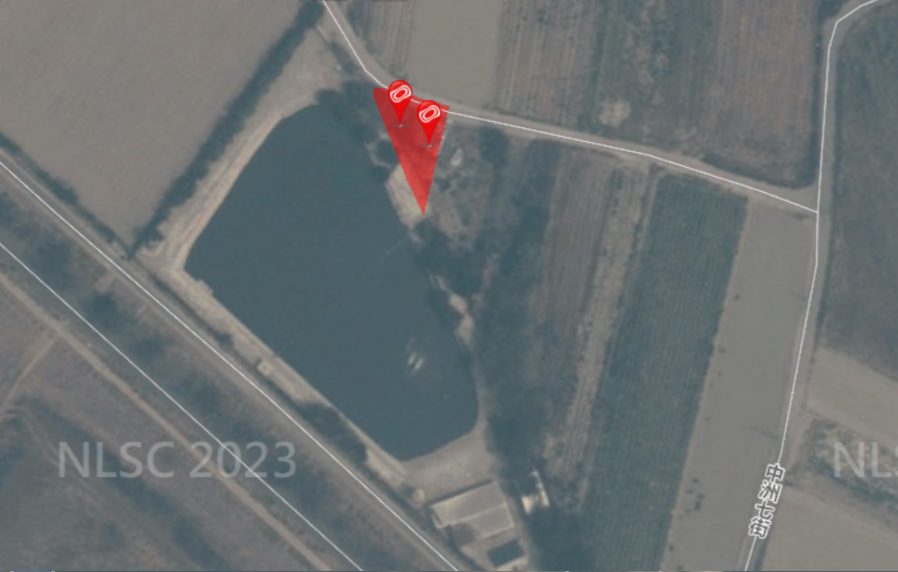Image resolution: width=898 pixels, height=572 pixels.
Task: Tap the left red track marker pin
Action: (x=400, y=97)
